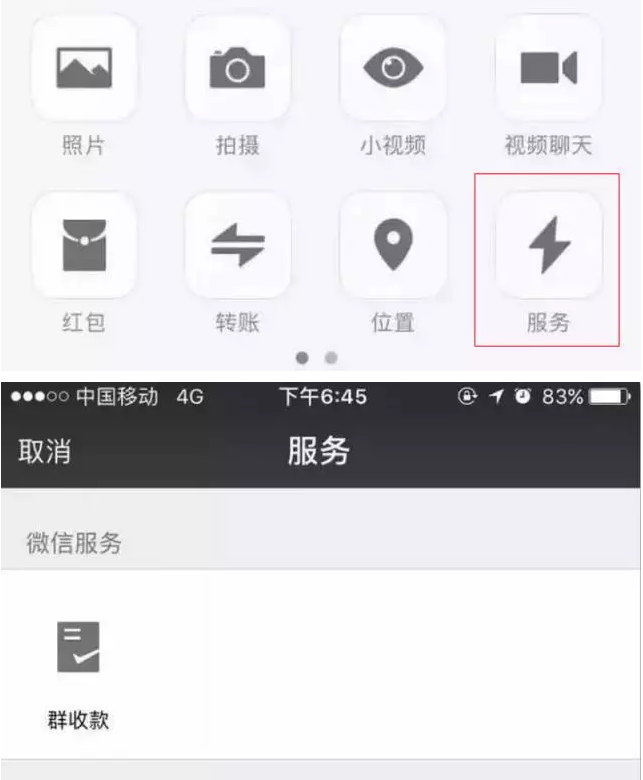This screenshot has height=780, width=643.
Task: Record a 小视频 short video
Action: (x=393, y=68)
